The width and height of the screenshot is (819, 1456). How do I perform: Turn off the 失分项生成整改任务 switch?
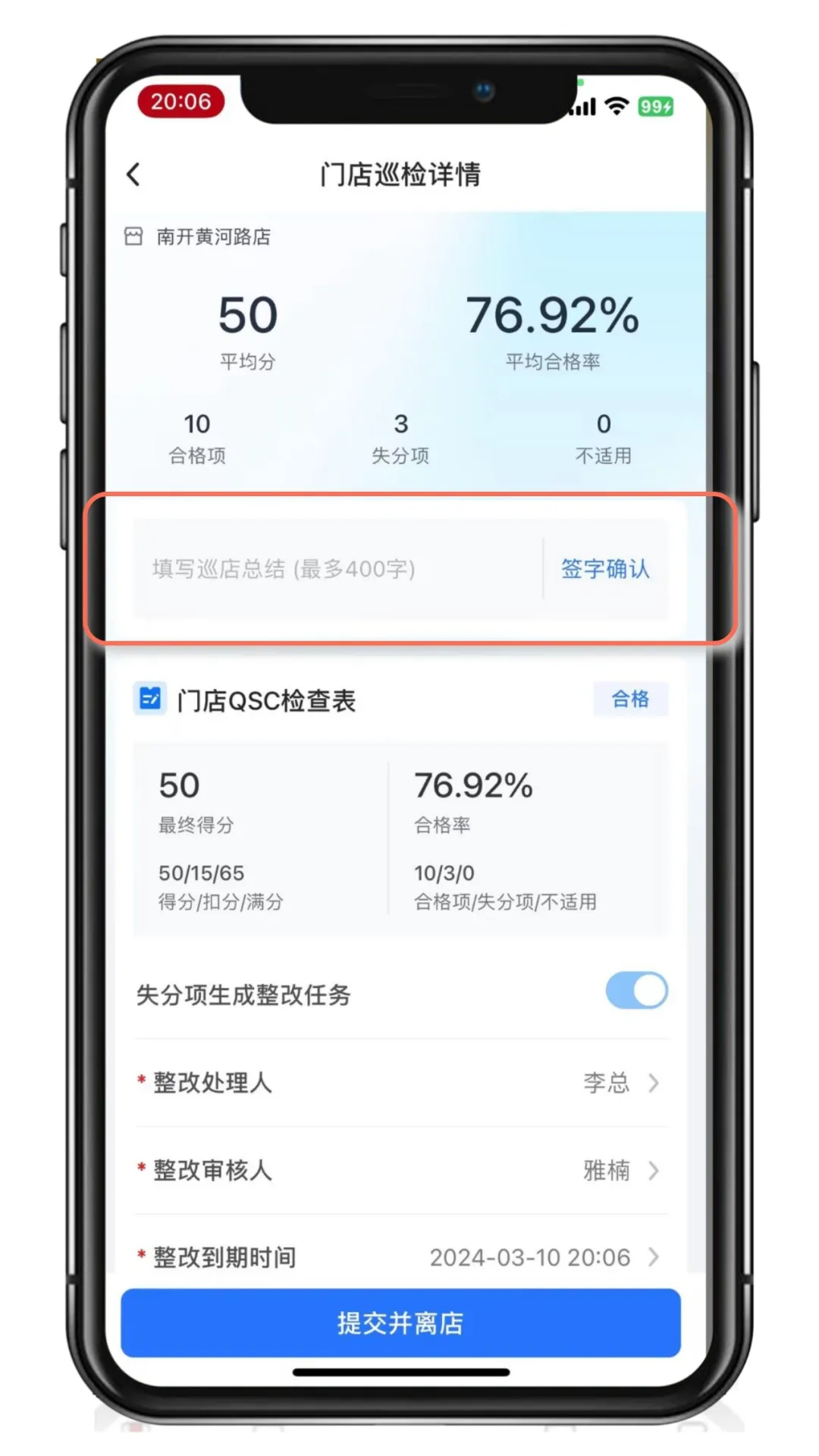click(636, 991)
